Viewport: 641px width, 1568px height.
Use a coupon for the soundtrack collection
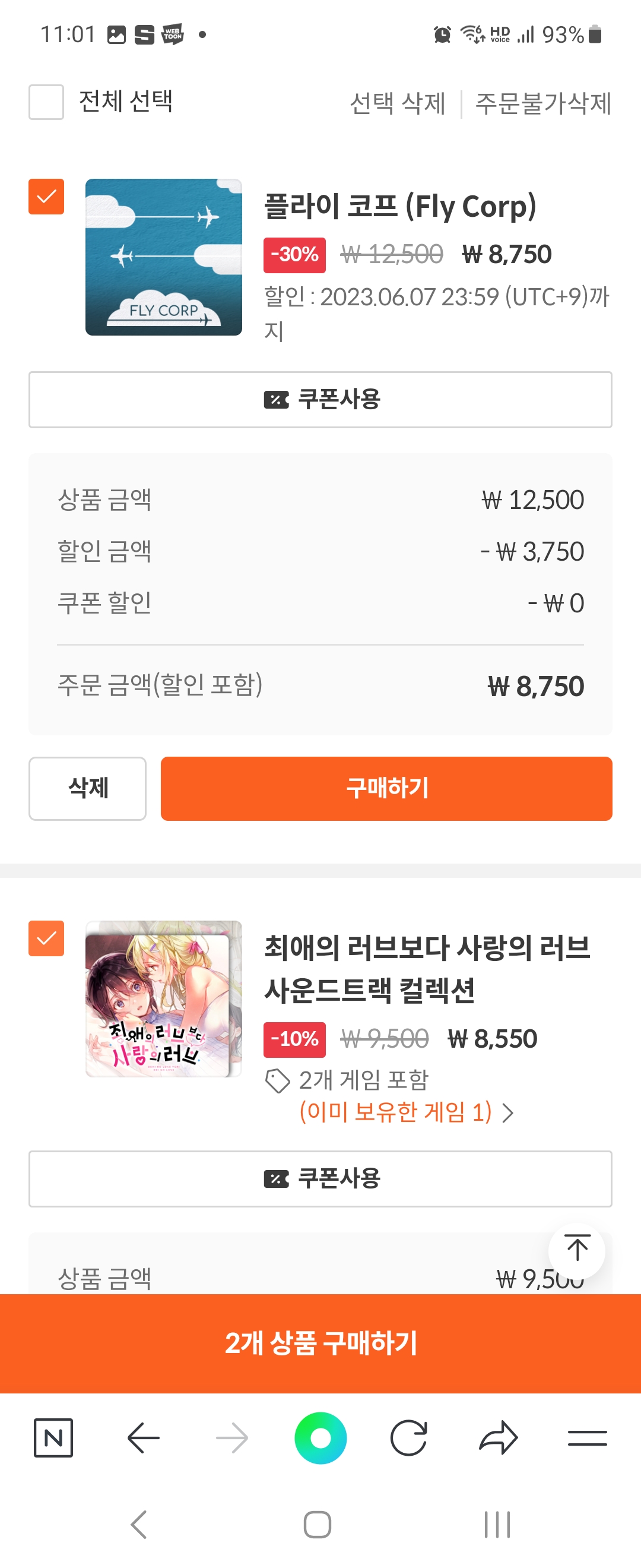coord(320,1178)
